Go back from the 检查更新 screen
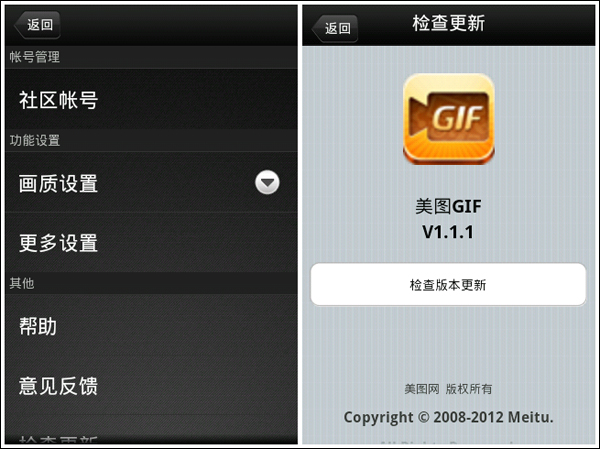The width and height of the screenshot is (600, 449). pyautogui.click(x=336, y=28)
